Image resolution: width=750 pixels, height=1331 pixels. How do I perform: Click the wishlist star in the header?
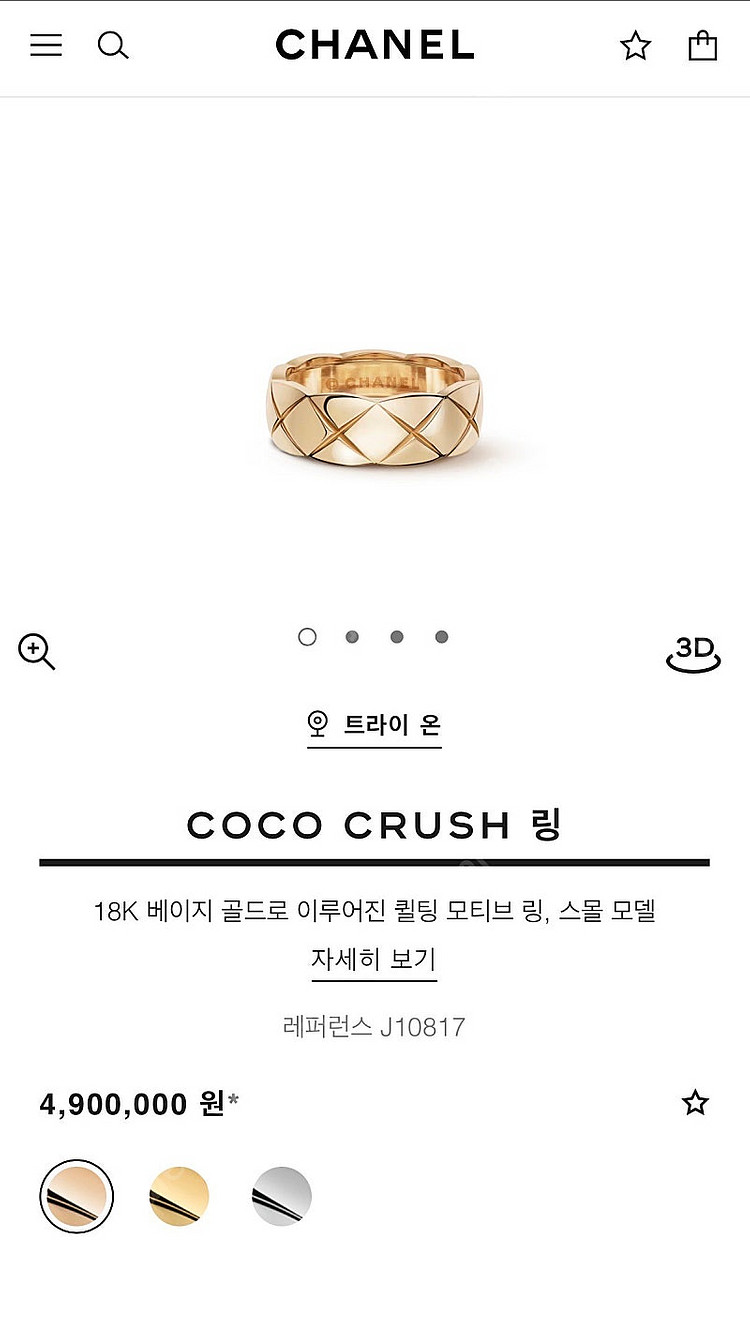636,45
